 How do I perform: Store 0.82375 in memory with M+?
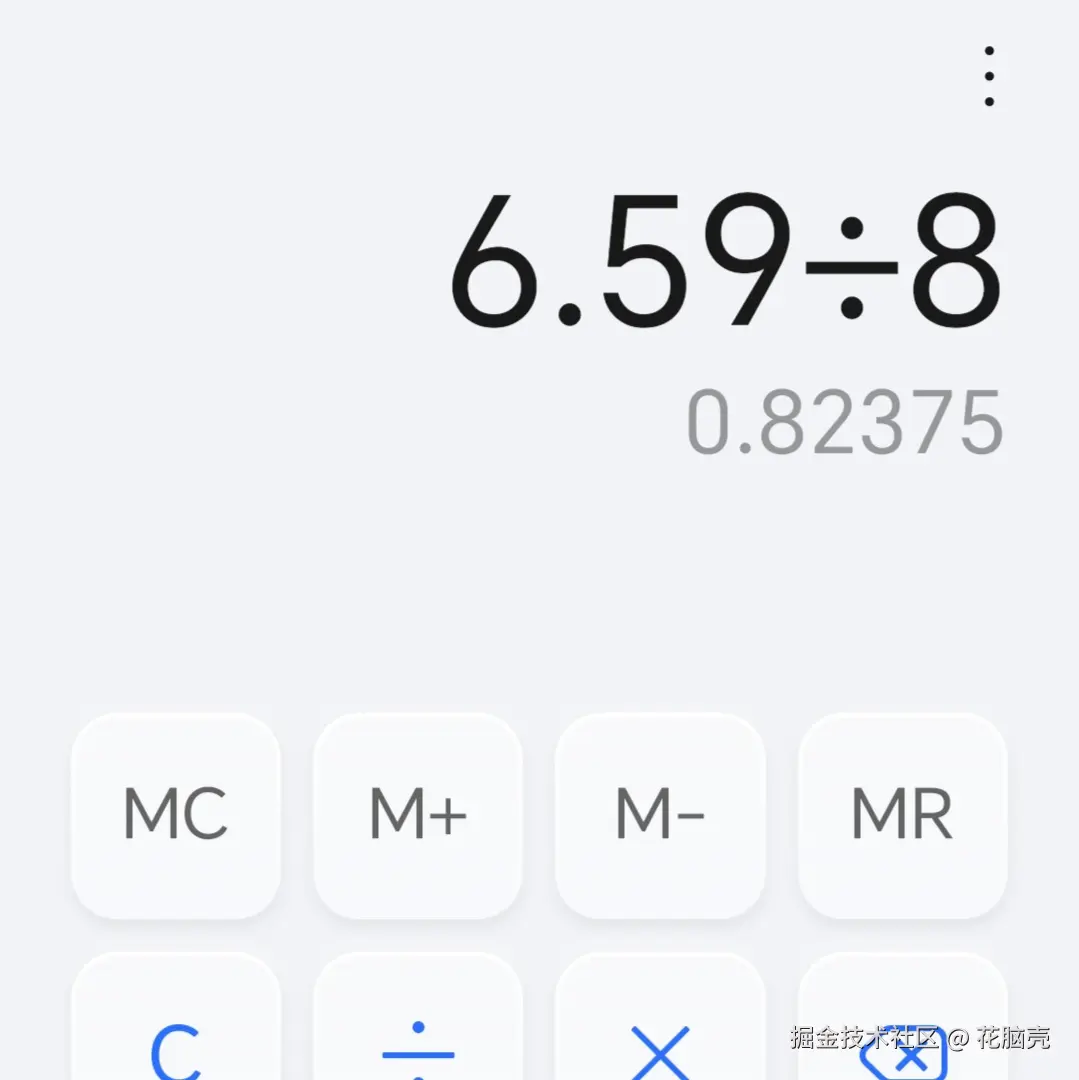coord(417,812)
